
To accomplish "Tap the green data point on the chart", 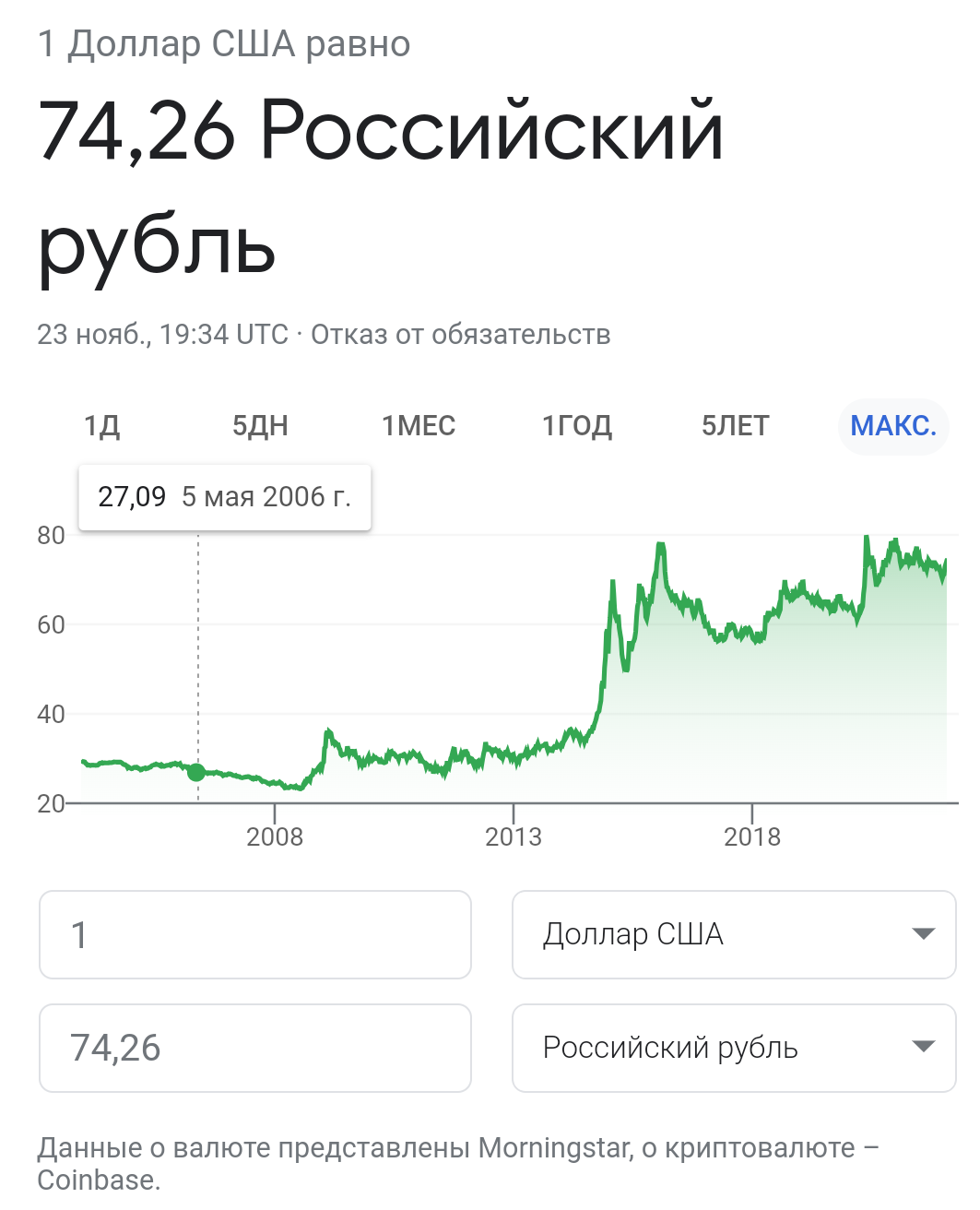I will [x=196, y=772].
